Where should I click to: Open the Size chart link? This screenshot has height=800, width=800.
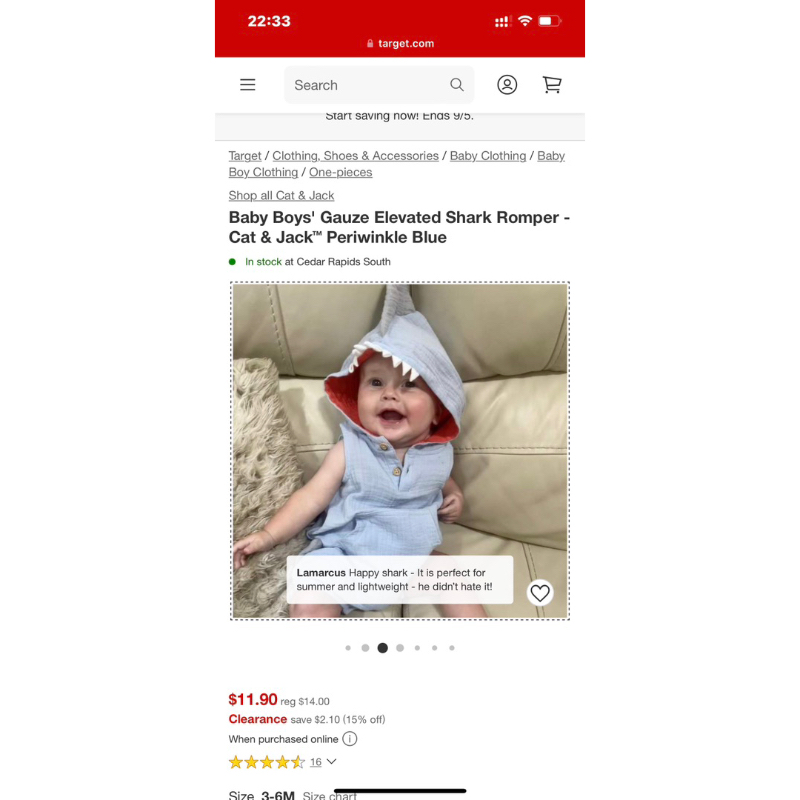pyautogui.click(x=329, y=796)
